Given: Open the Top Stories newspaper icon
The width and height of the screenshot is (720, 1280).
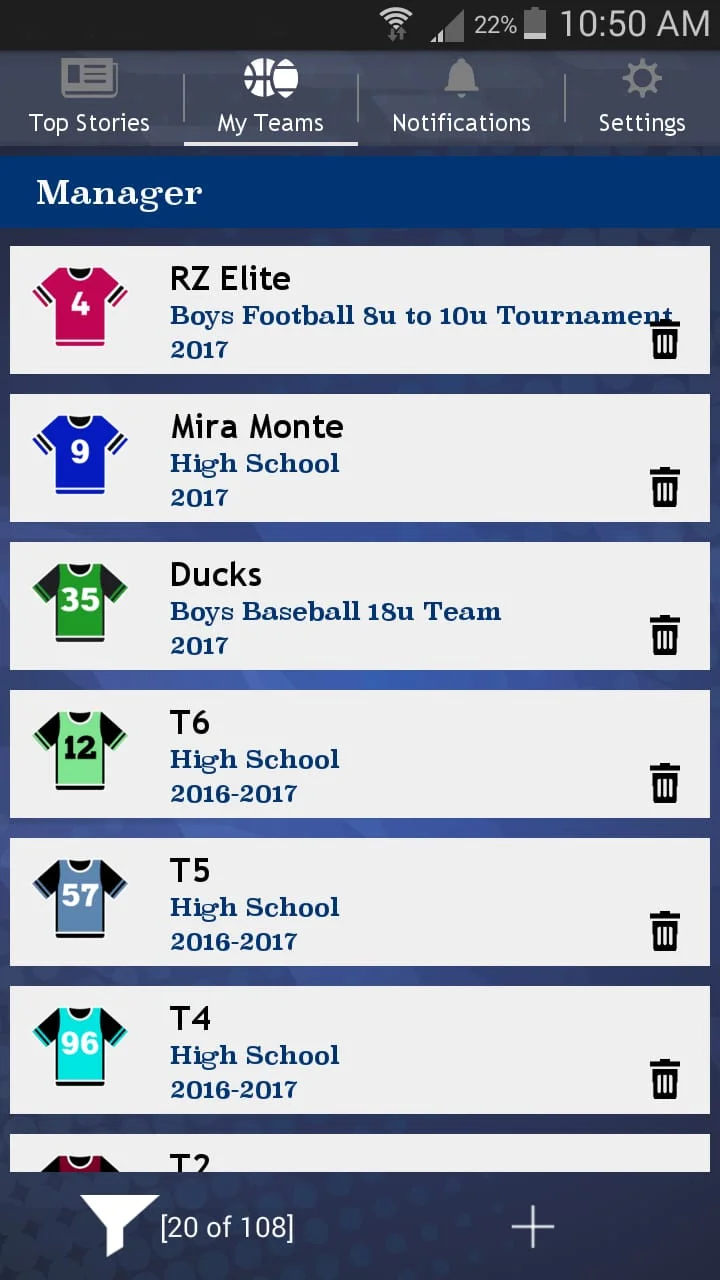Looking at the screenshot, I should tap(89, 78).
